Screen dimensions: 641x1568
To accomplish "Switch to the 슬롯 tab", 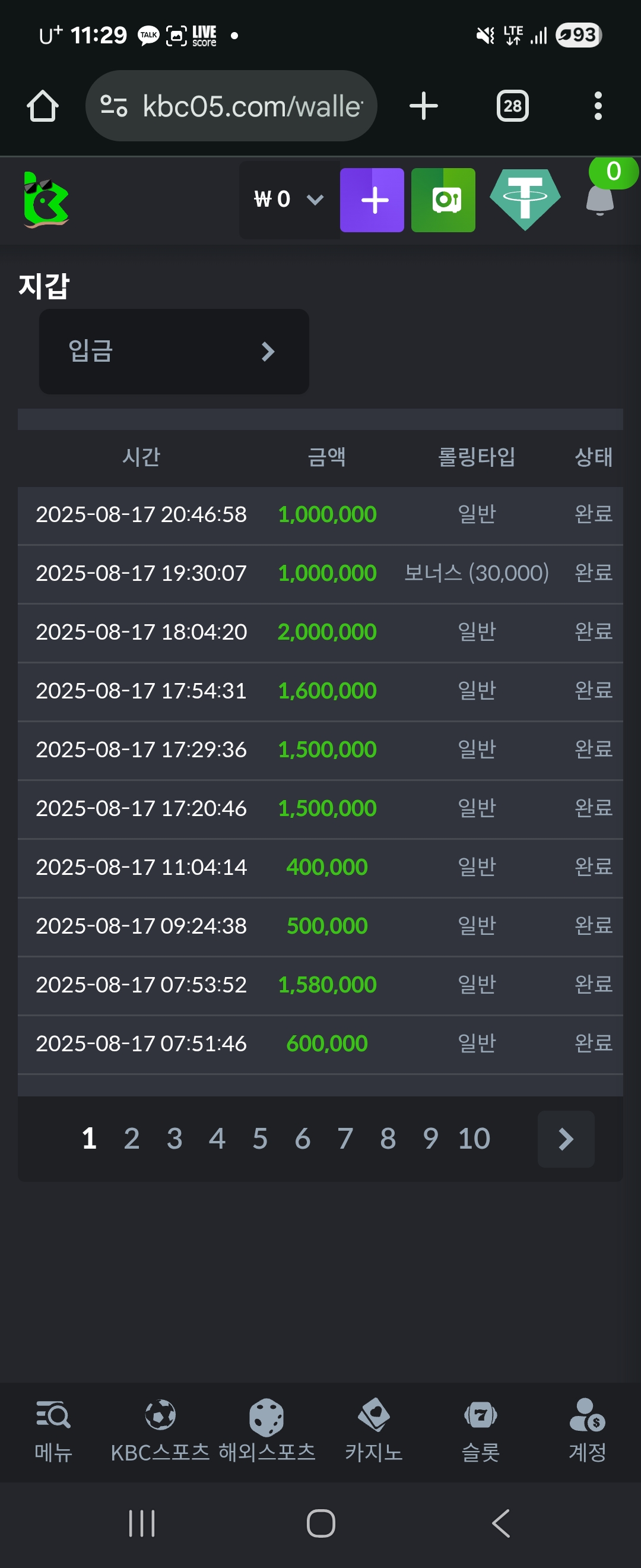I will pyautogui.click(x=480, y=1431).
